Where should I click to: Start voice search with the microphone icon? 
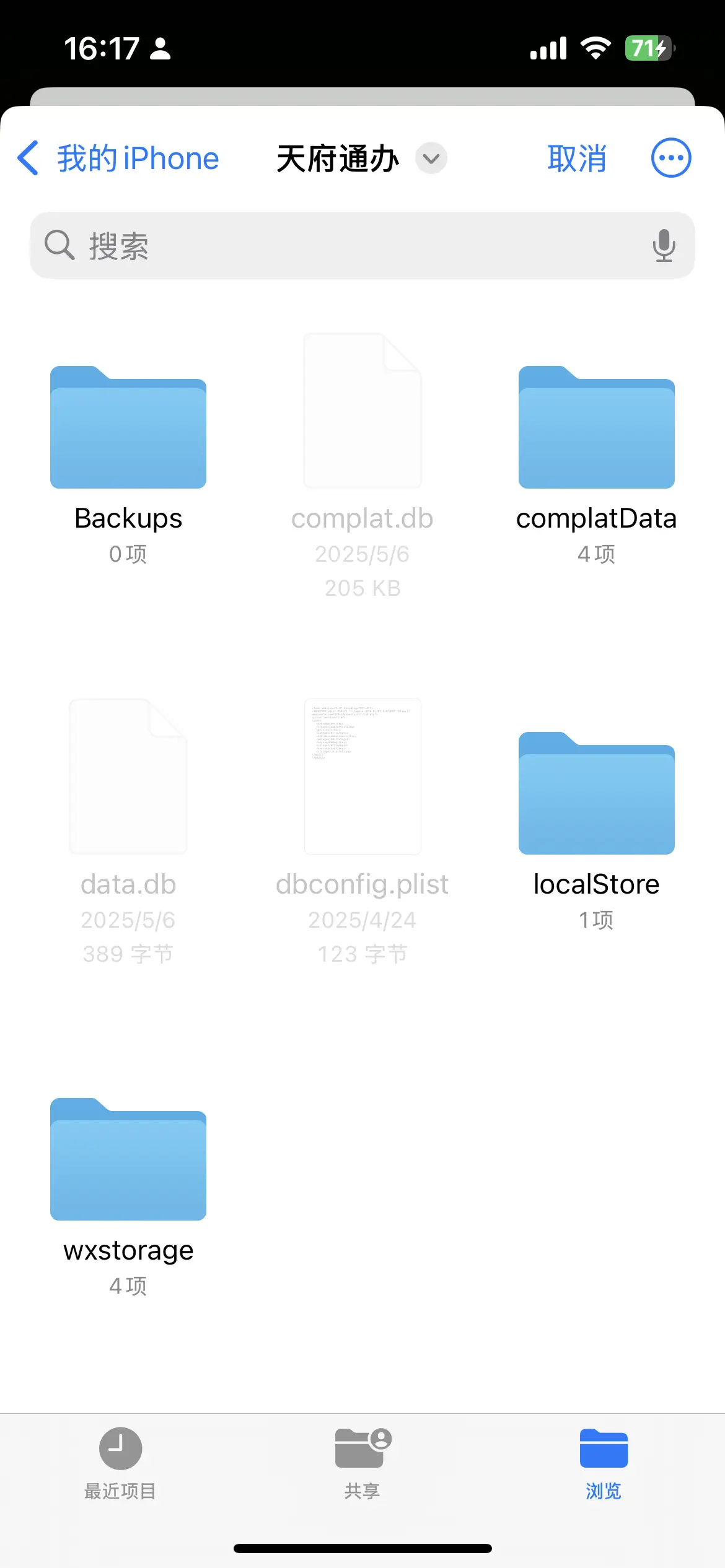664,246
